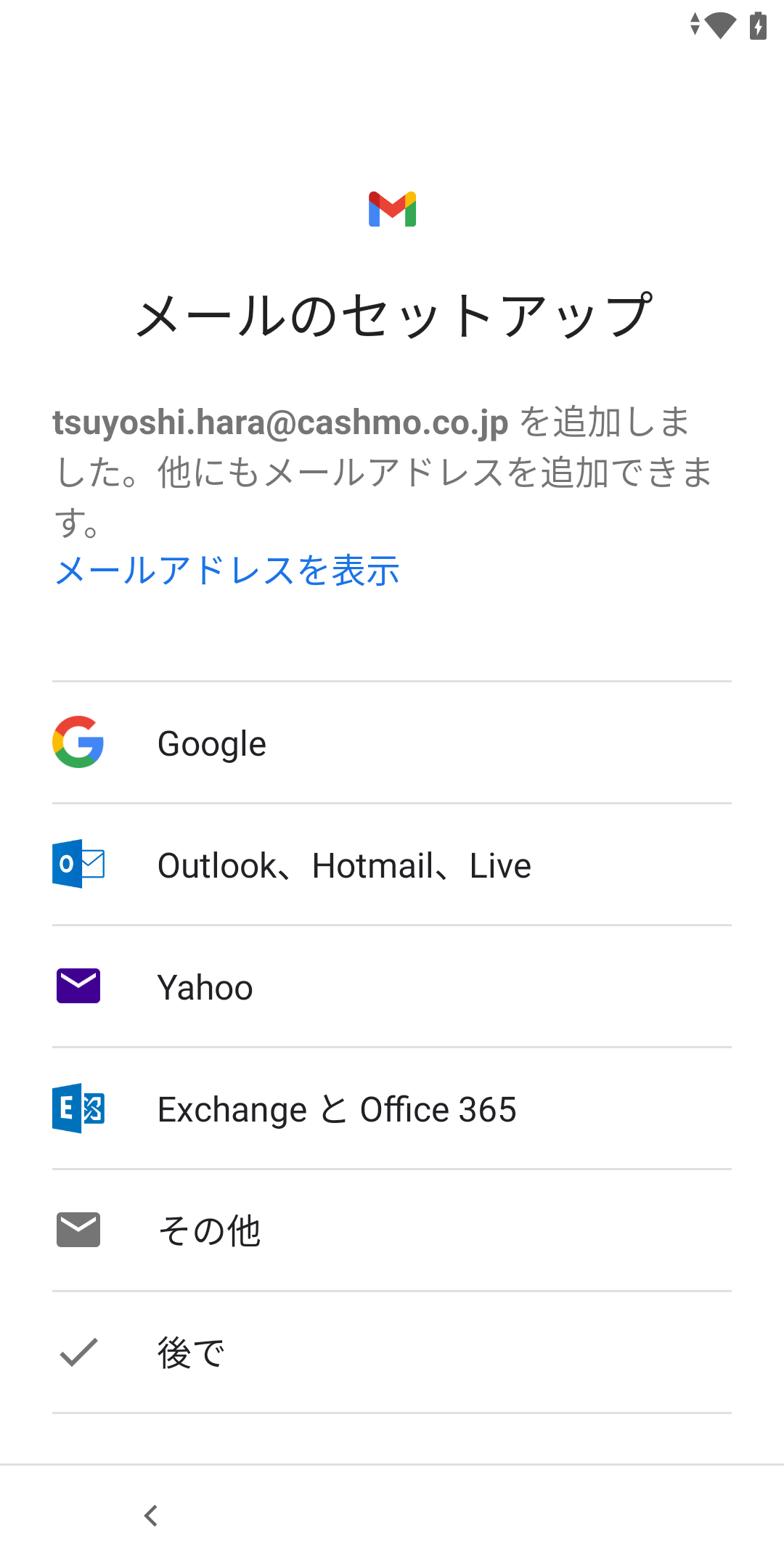Go back with the bottom back arrow
The width and height of the screenshot is (784, 1568).
coord(151,1516)
